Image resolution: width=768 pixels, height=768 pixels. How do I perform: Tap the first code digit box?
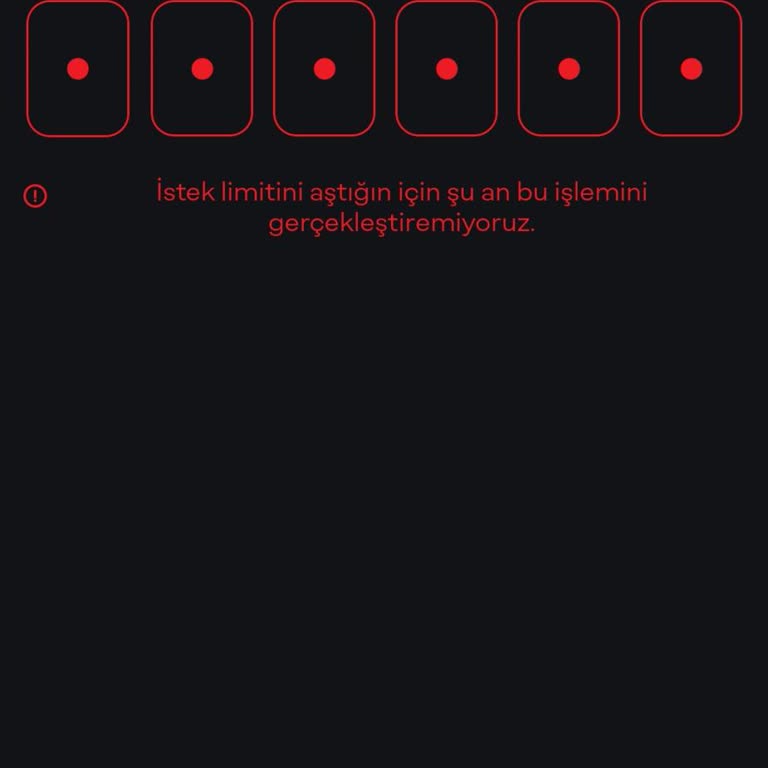[x=78, y=68]
